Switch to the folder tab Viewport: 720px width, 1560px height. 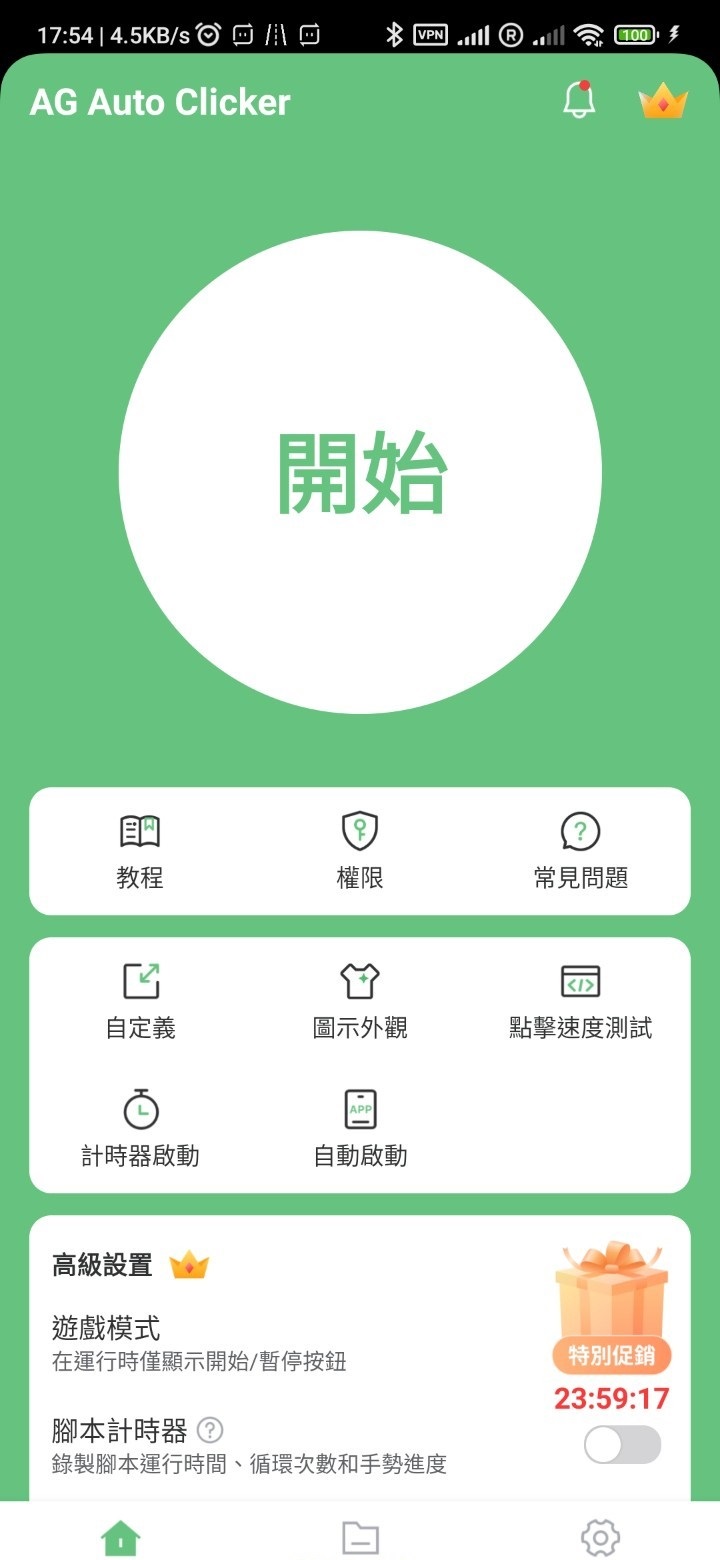coord(360,1537)
